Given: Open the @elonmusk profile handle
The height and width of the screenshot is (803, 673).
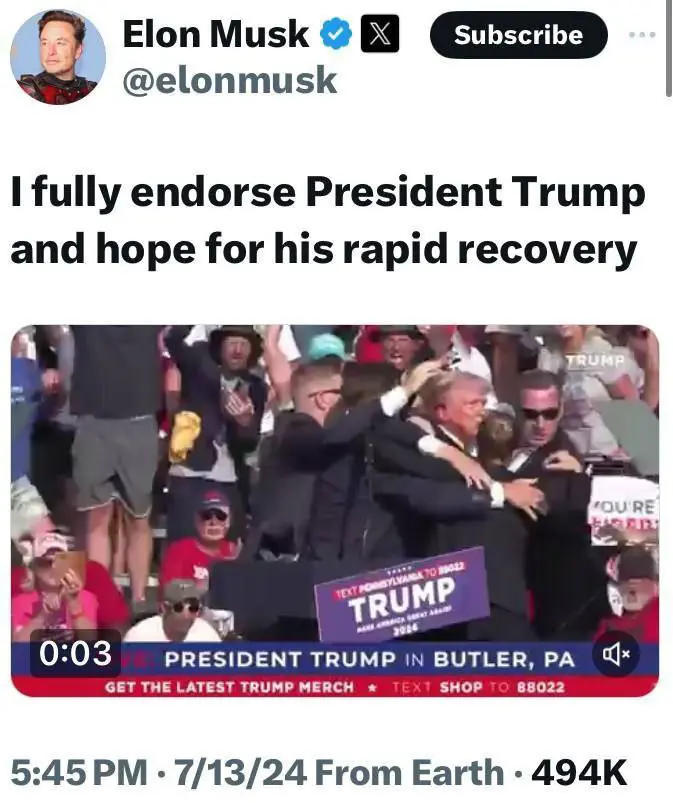Looking at the screenshot, I should (x=229, y=81).
